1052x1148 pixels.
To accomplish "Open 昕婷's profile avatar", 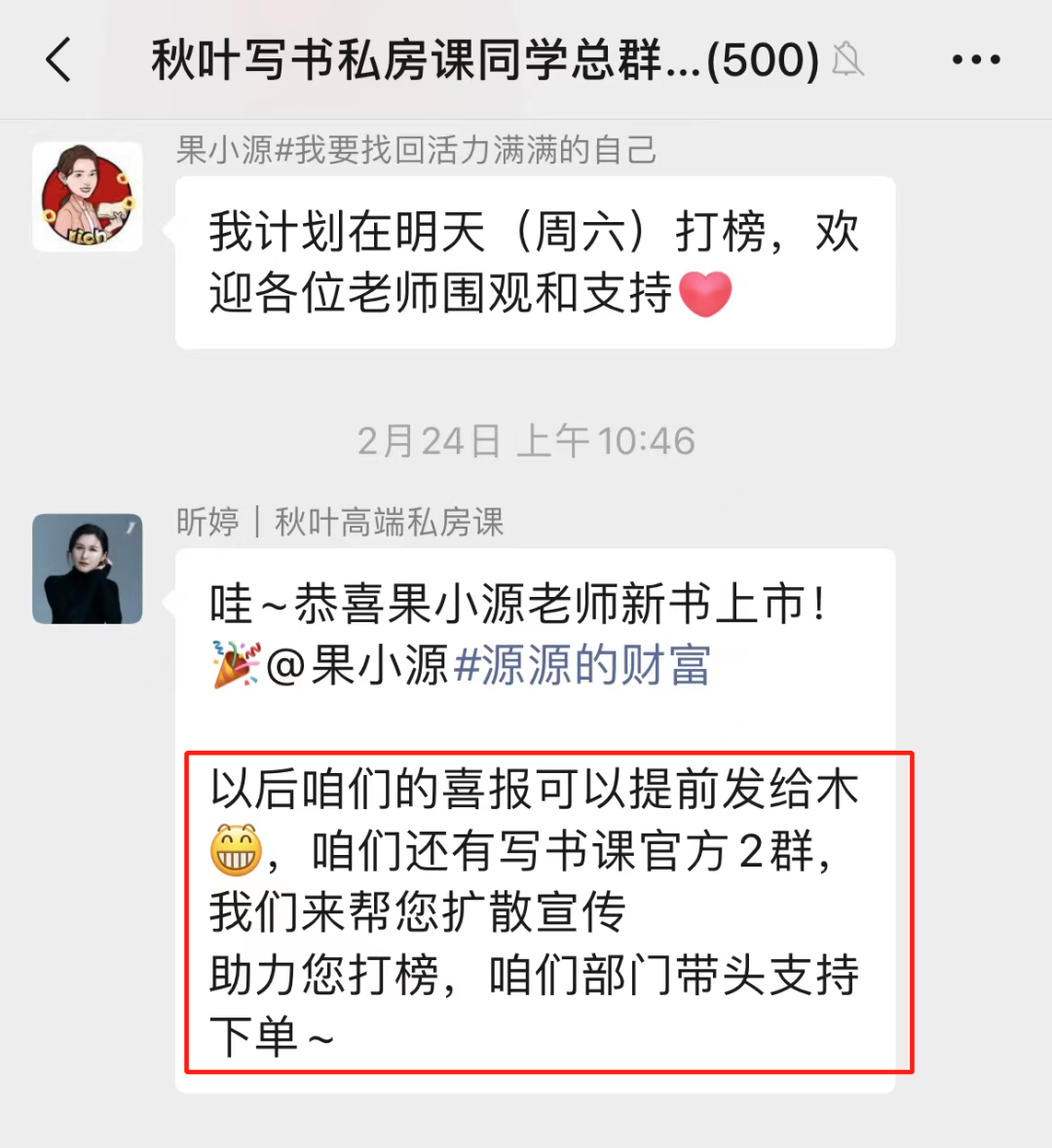I will coord(88,569).
